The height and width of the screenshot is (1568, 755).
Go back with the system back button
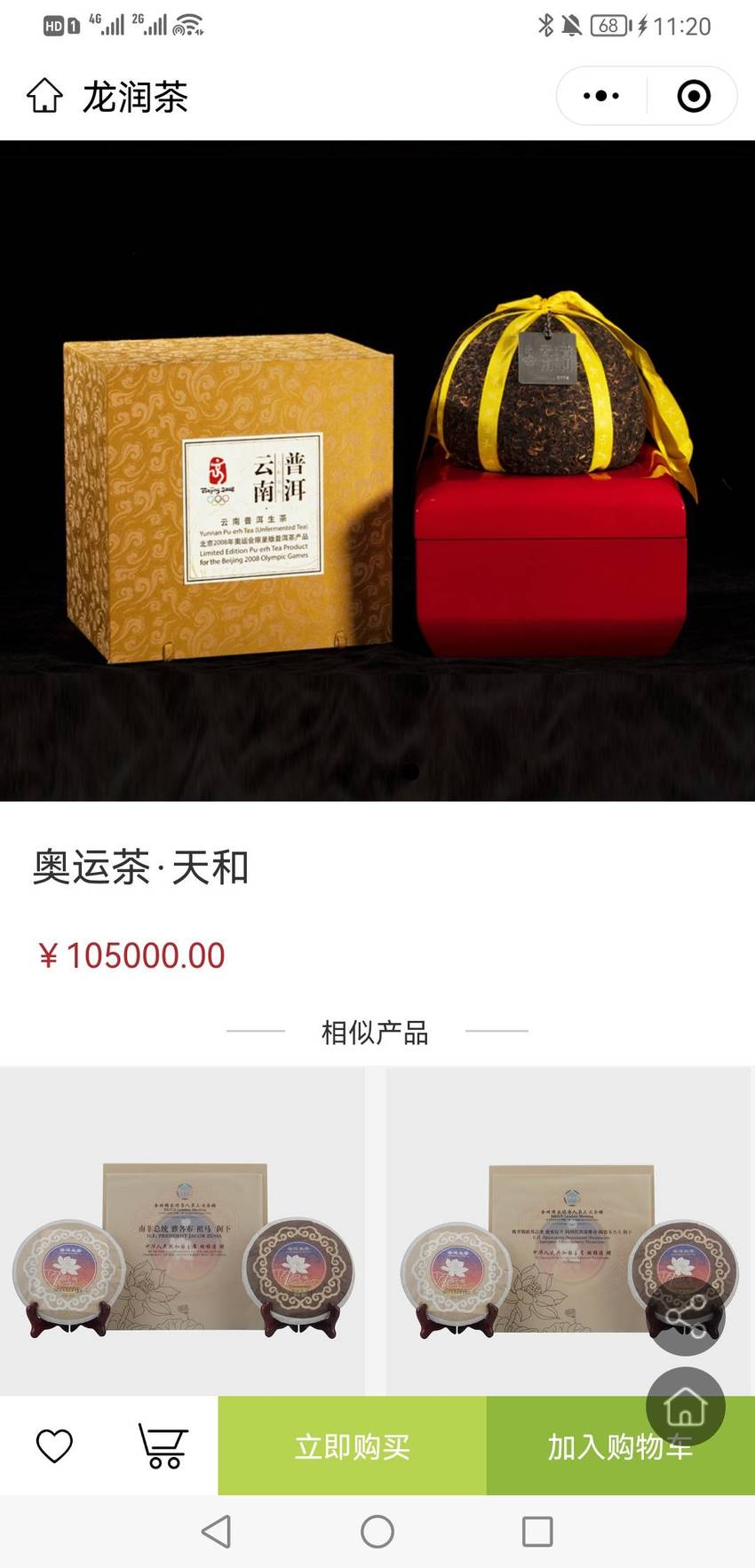click(217, 1532)
